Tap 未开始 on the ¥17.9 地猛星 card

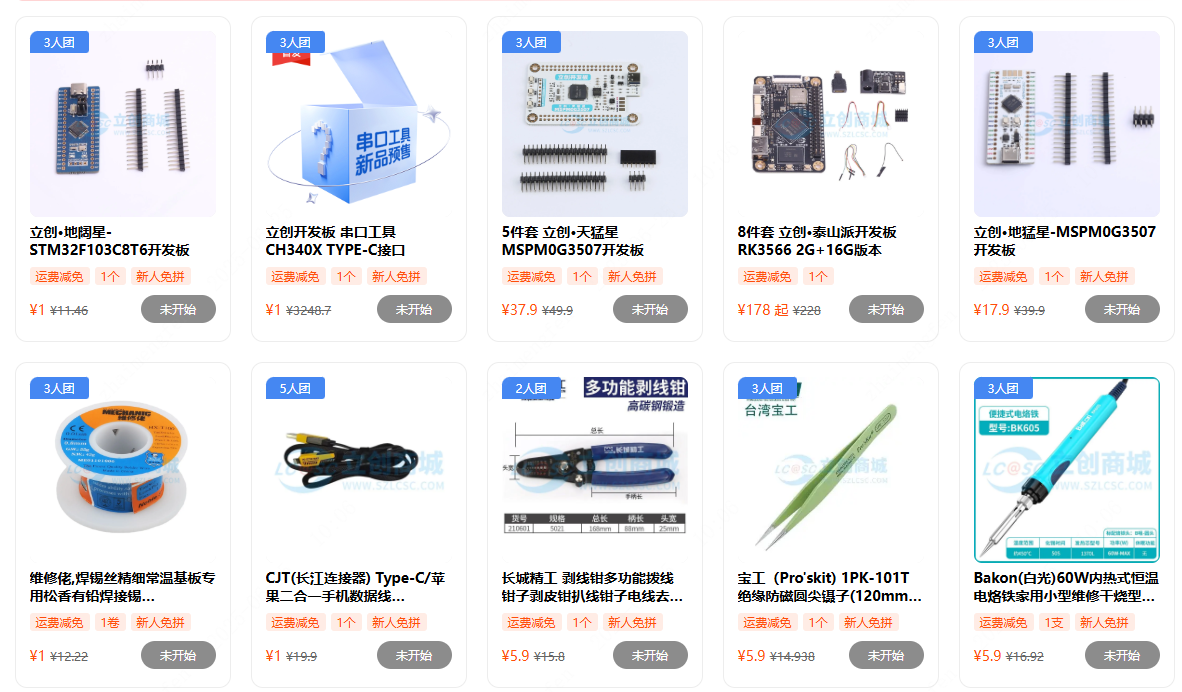[1122, 309]
